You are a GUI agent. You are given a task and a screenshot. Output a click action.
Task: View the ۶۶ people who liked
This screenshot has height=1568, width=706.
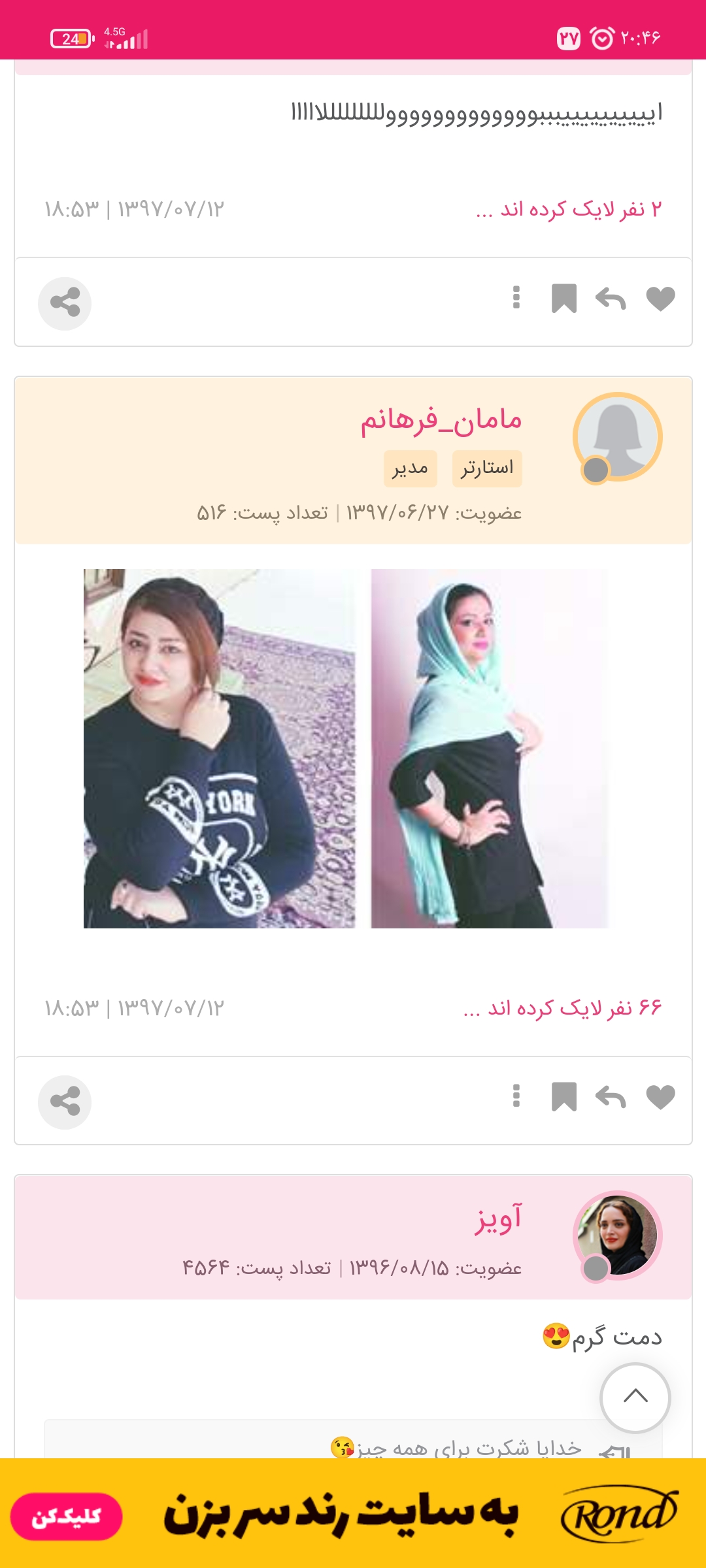(x=562, y=1008)
